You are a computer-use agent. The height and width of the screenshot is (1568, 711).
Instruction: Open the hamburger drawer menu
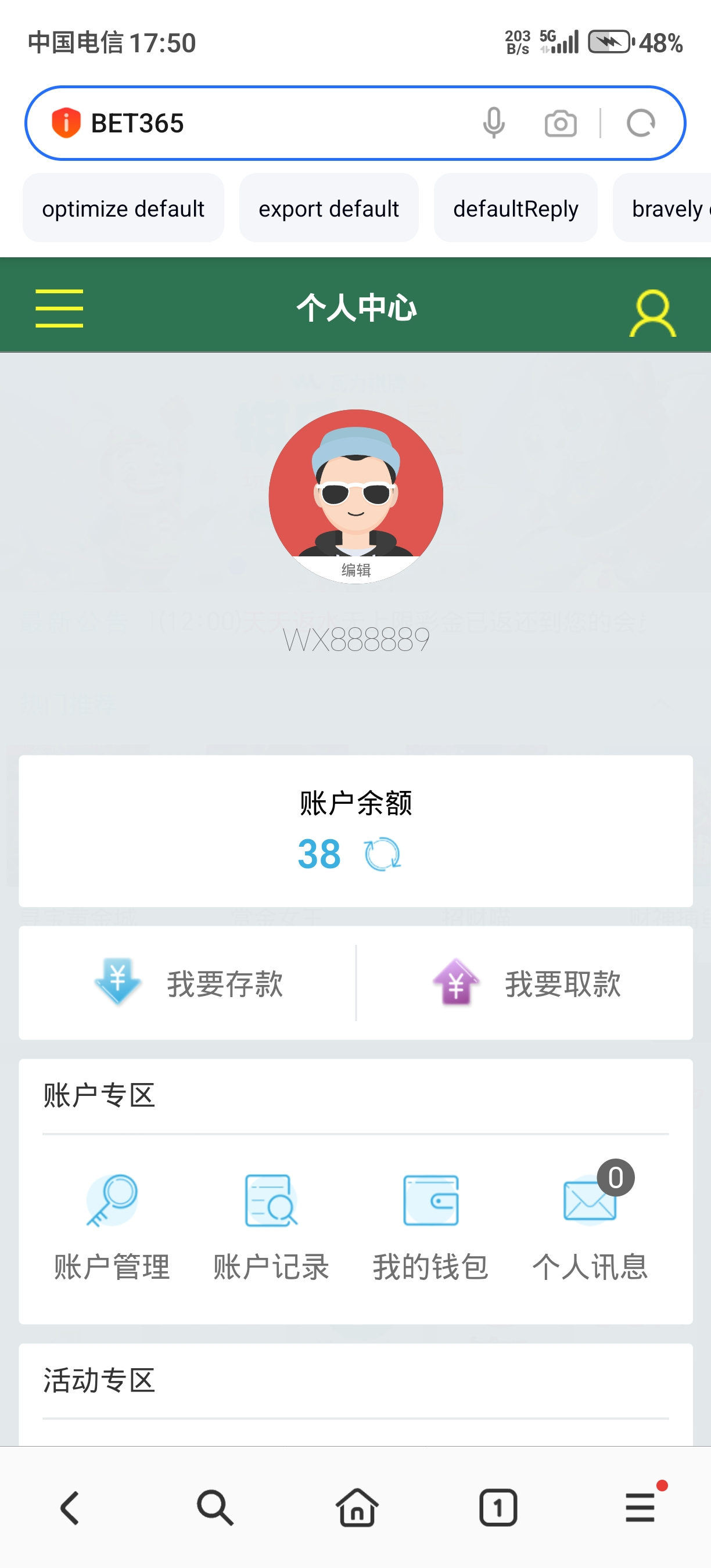pyautogui.click(x=59, y=308)
